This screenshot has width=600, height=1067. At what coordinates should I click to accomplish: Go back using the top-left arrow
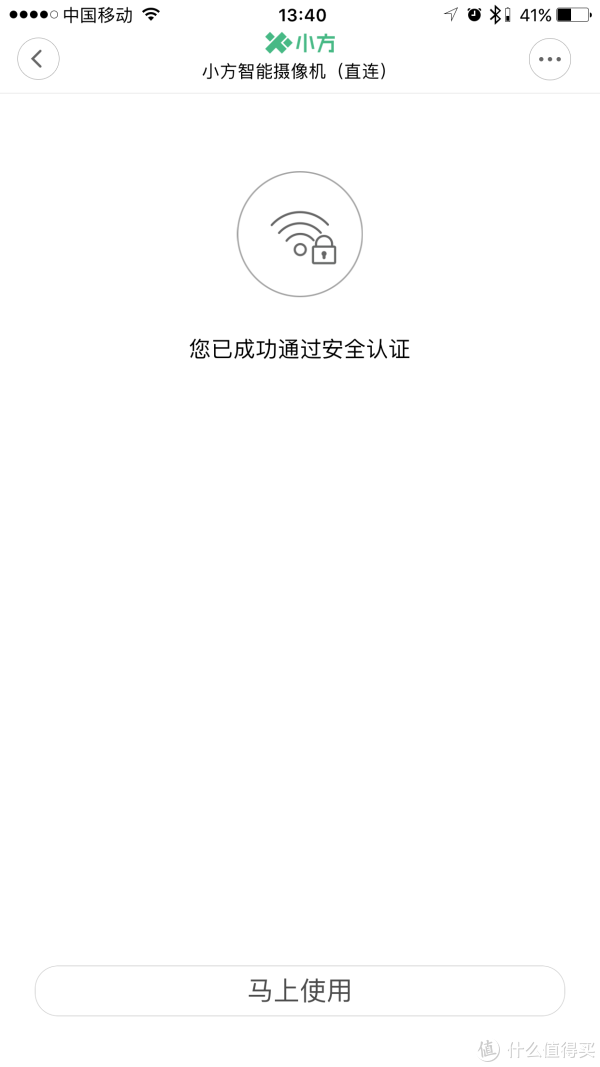click(38, 59)
